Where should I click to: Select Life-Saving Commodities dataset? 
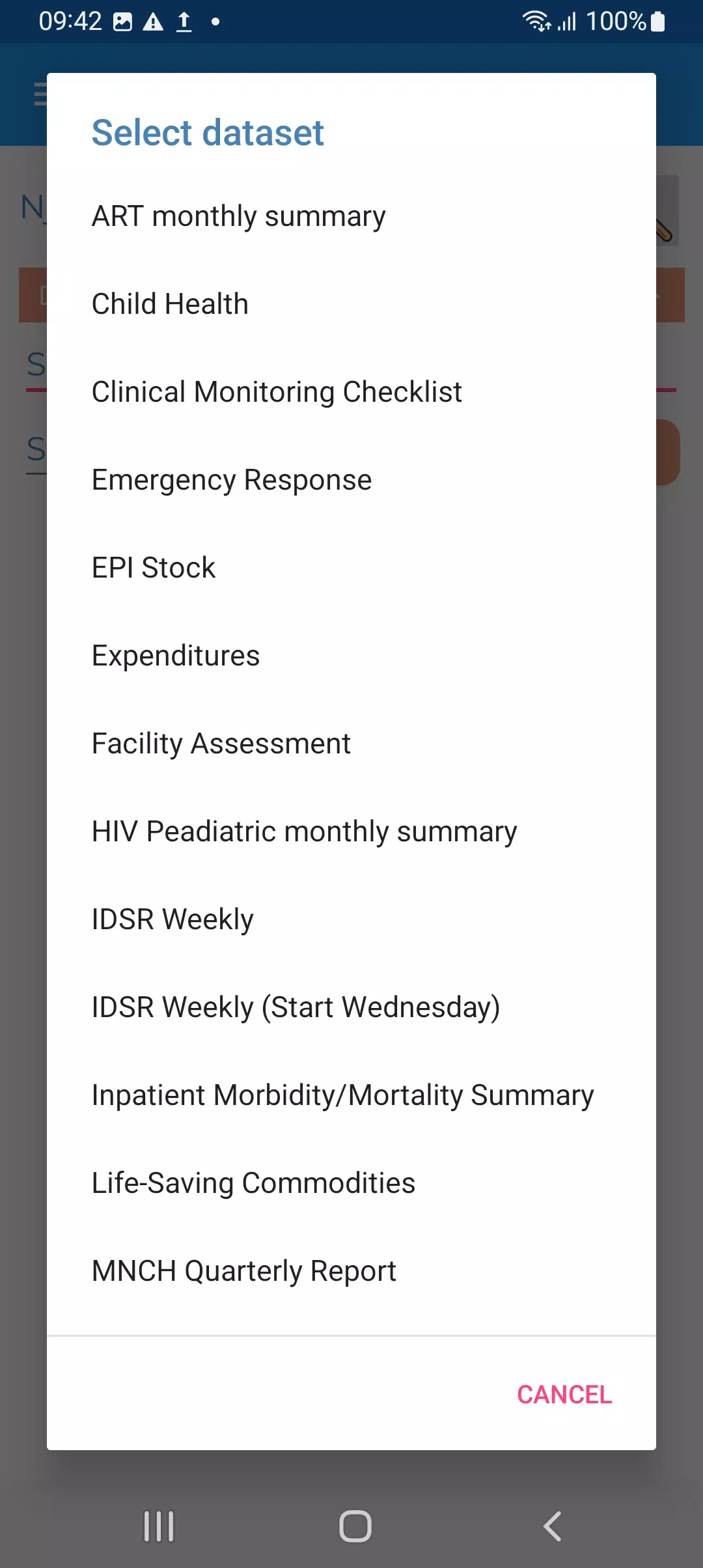[351, 1183]
